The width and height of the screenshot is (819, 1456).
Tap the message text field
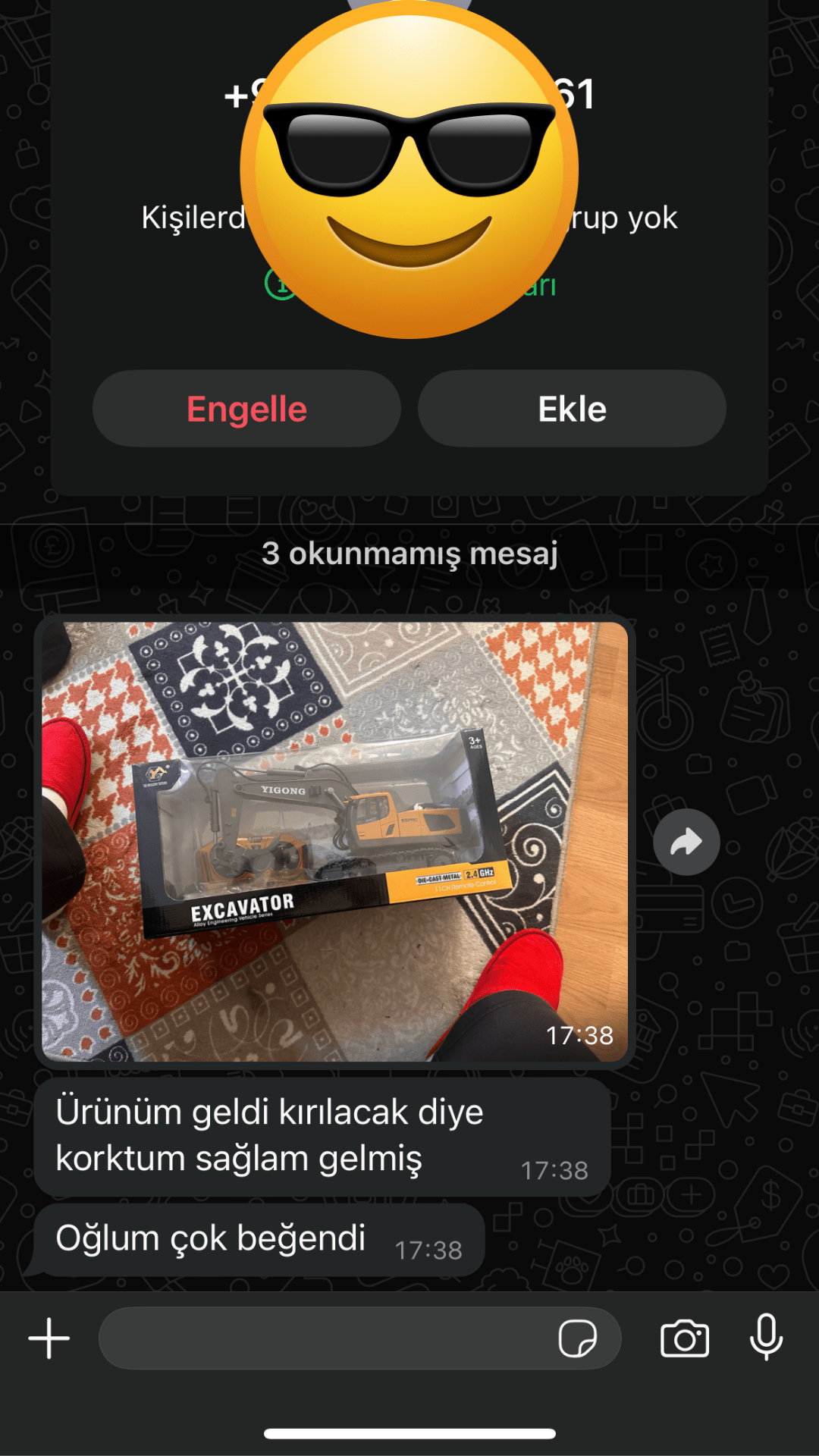326,1338
